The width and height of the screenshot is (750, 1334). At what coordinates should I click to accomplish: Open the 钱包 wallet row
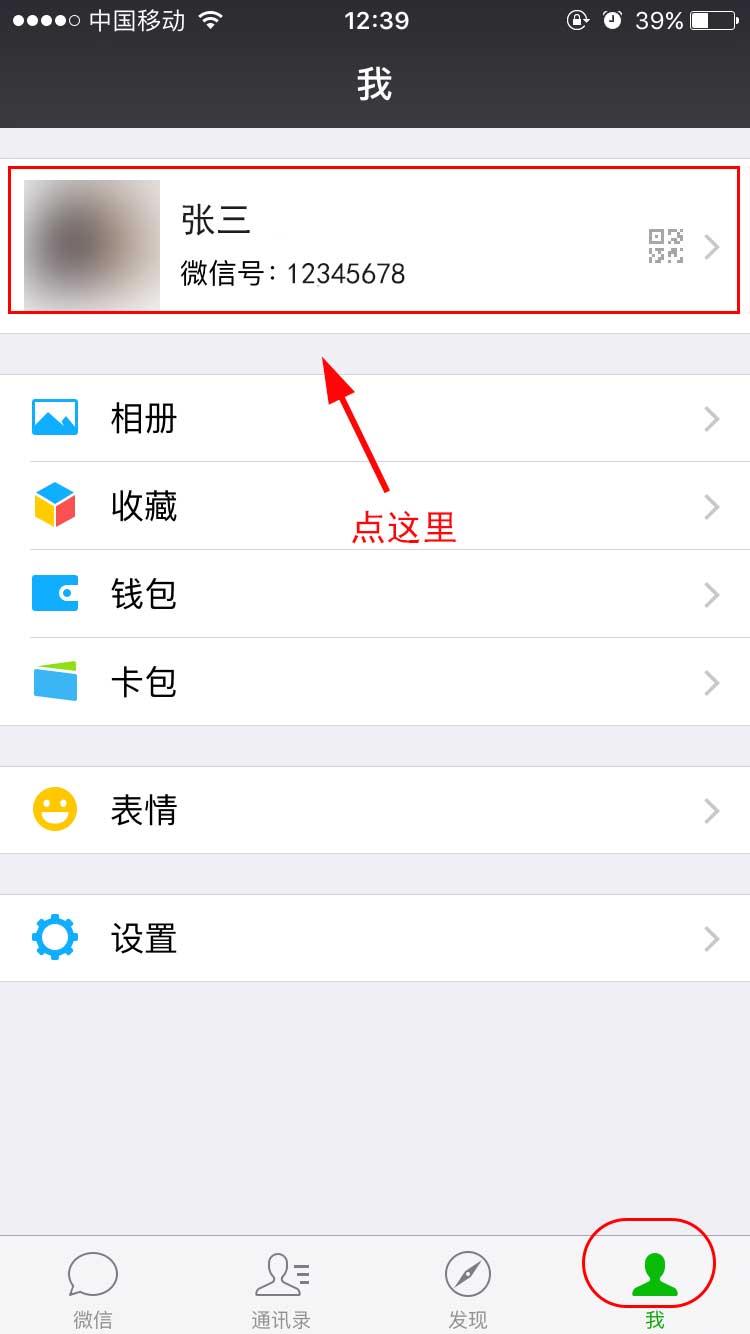tap(374, 594)
